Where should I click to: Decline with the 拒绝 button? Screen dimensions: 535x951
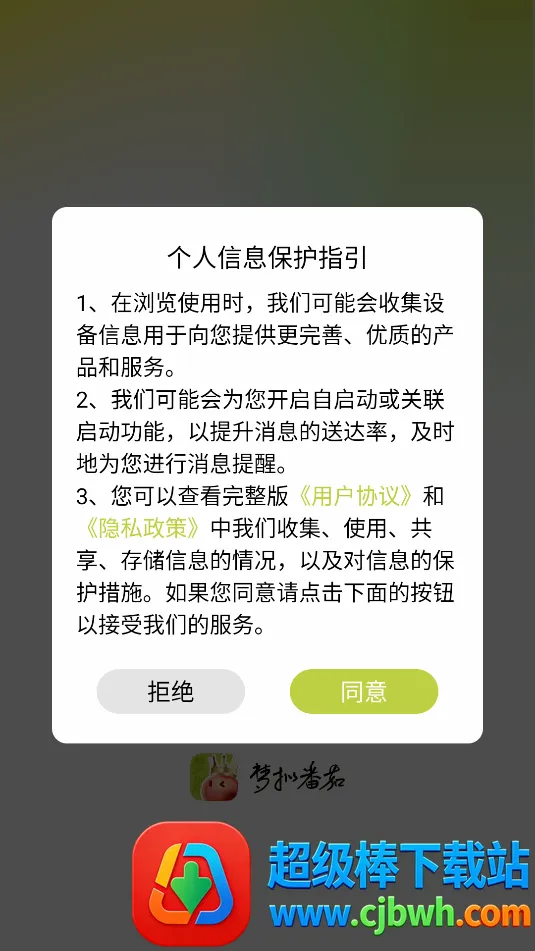[171, 691]
